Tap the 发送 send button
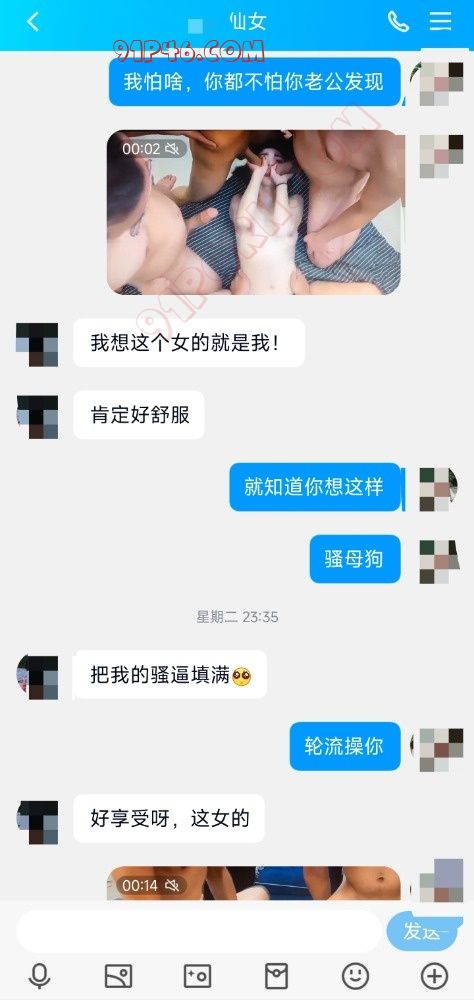Viewport: 474px width, 1000px height. 426,932
